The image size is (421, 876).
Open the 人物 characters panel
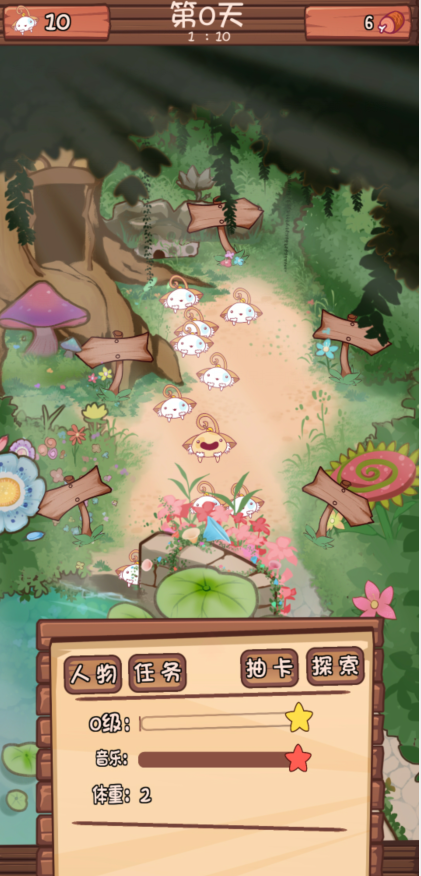pos(93,674)
